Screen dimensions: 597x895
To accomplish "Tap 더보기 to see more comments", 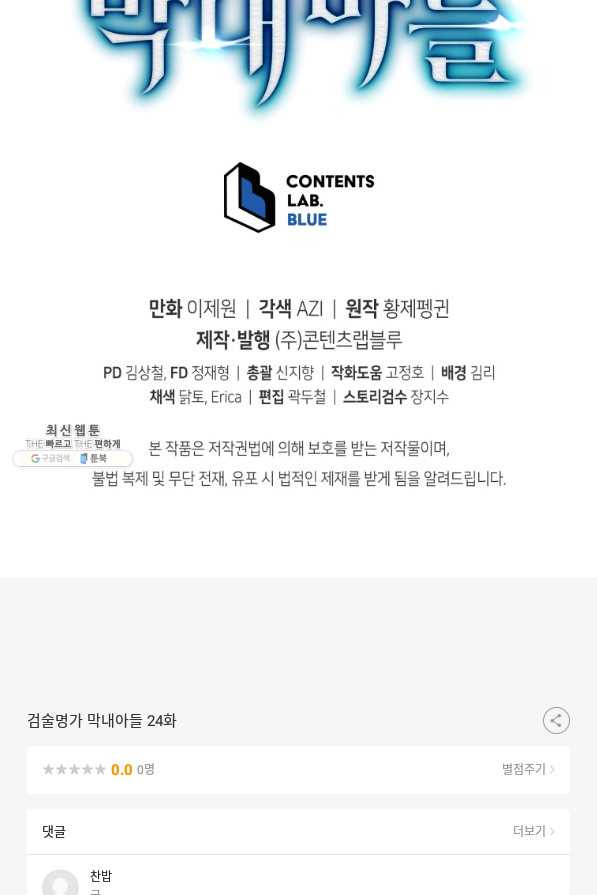I will point(533,831).
